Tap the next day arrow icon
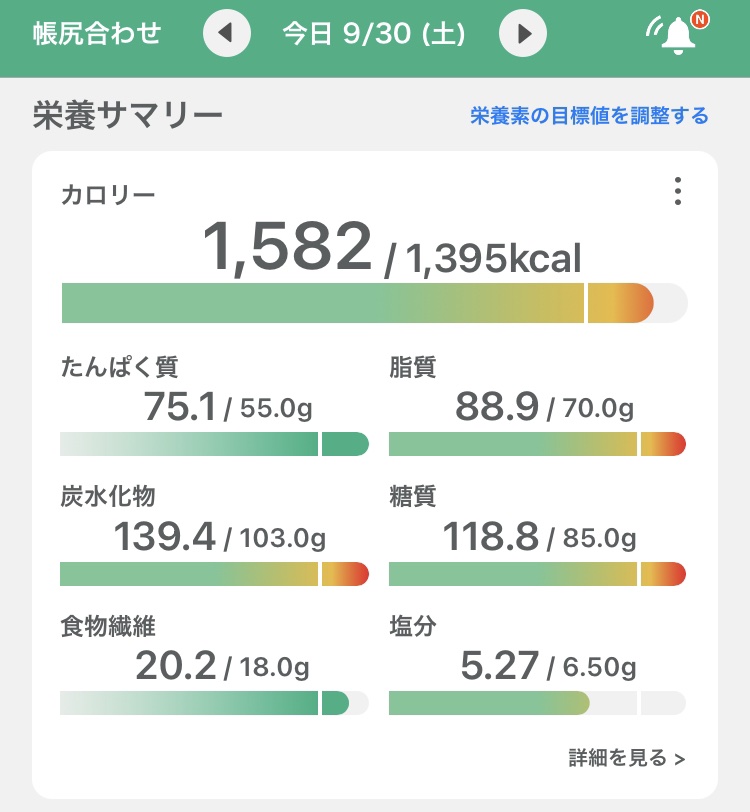 click(x=522, y=31)
